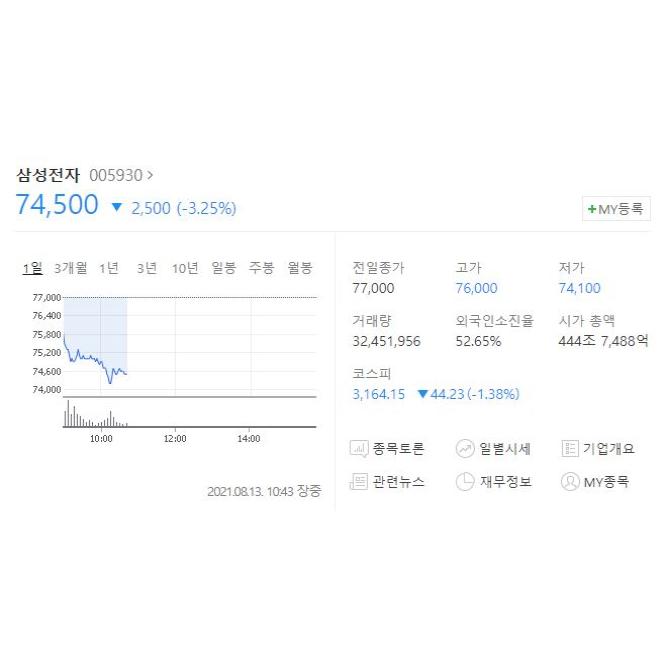This screenshot has width=667, height=667.
Task: Open the 일별시세 daily prices
Action: click(x=494, y=449)
